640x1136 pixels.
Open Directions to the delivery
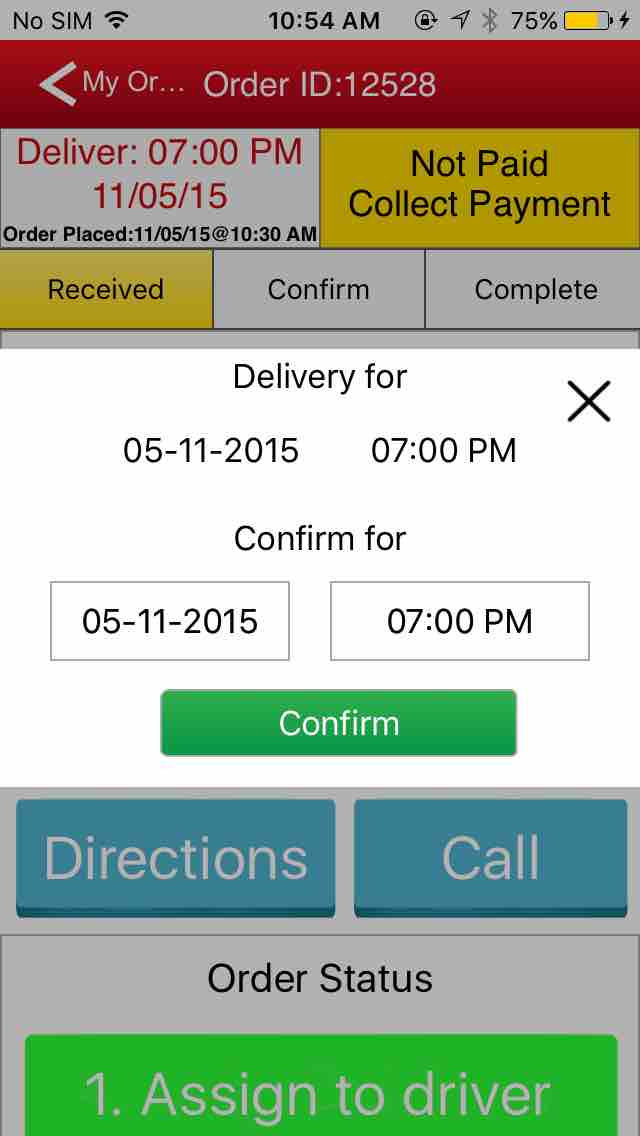pyautogui.click(x=176, y=858)
